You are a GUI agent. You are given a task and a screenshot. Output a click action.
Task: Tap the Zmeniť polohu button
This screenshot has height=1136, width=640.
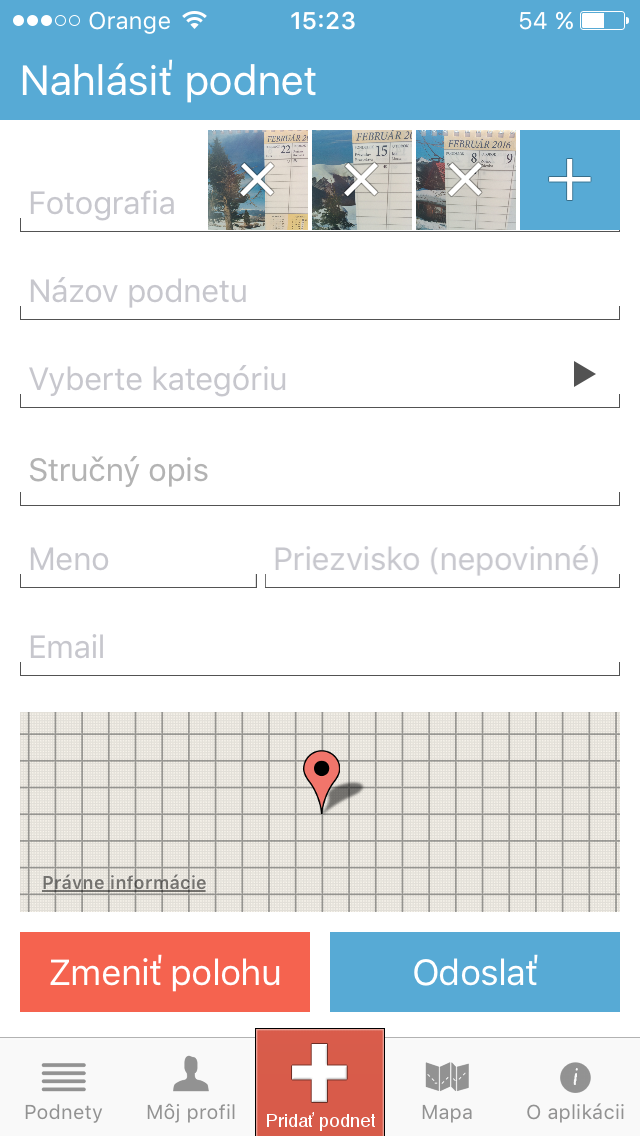(165, 972)
